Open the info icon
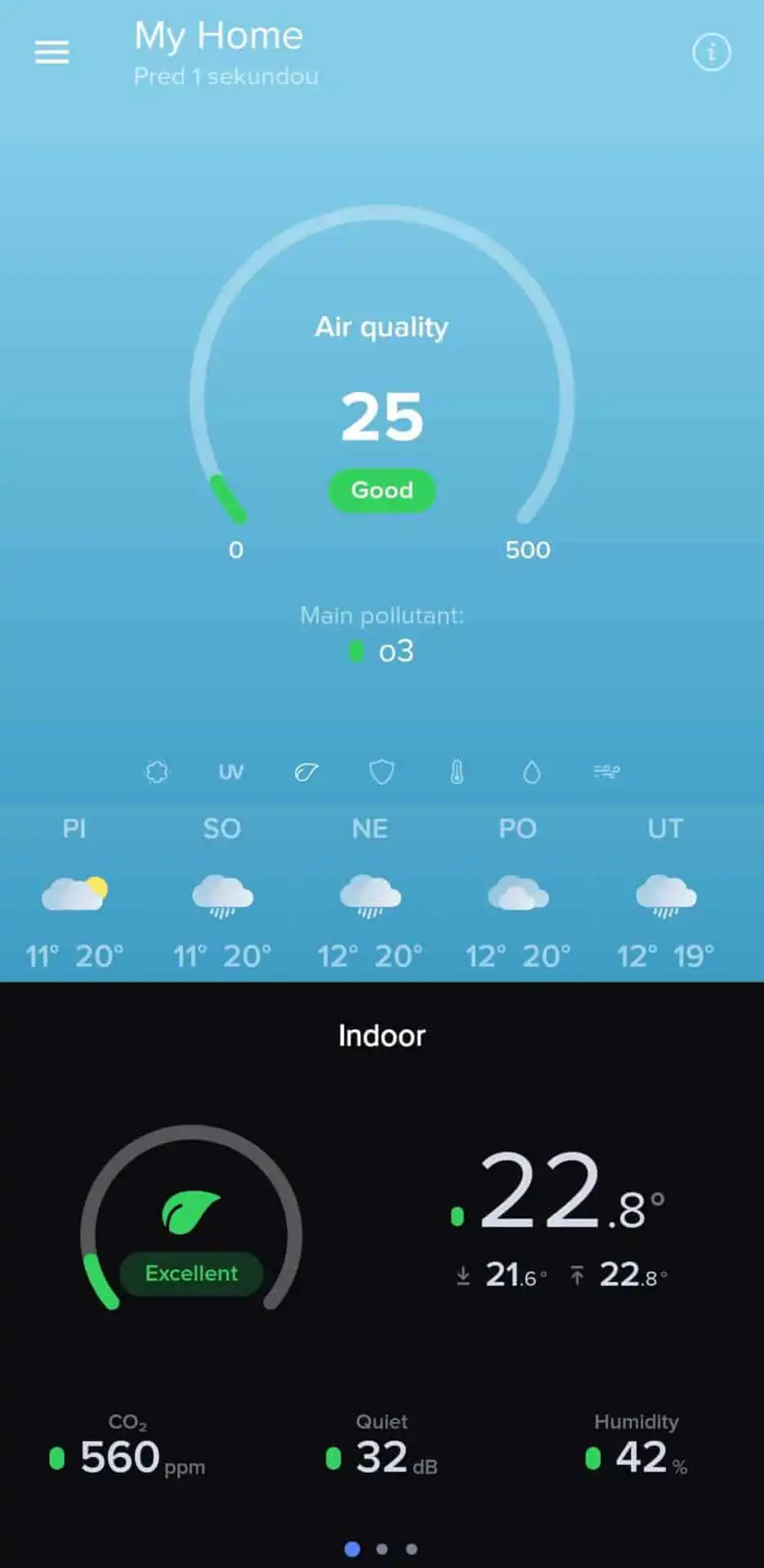Image resolution: width=764 pixels, height=1568 pixels. [x=712, y=53]
